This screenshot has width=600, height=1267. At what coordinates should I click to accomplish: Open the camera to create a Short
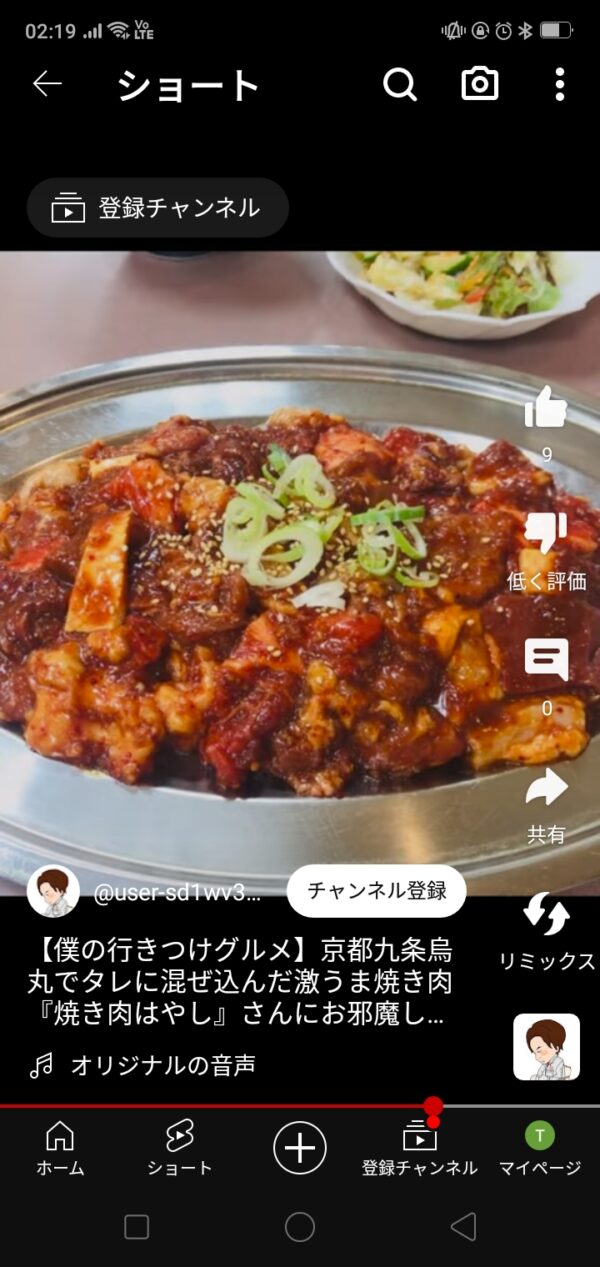(480, 85)
